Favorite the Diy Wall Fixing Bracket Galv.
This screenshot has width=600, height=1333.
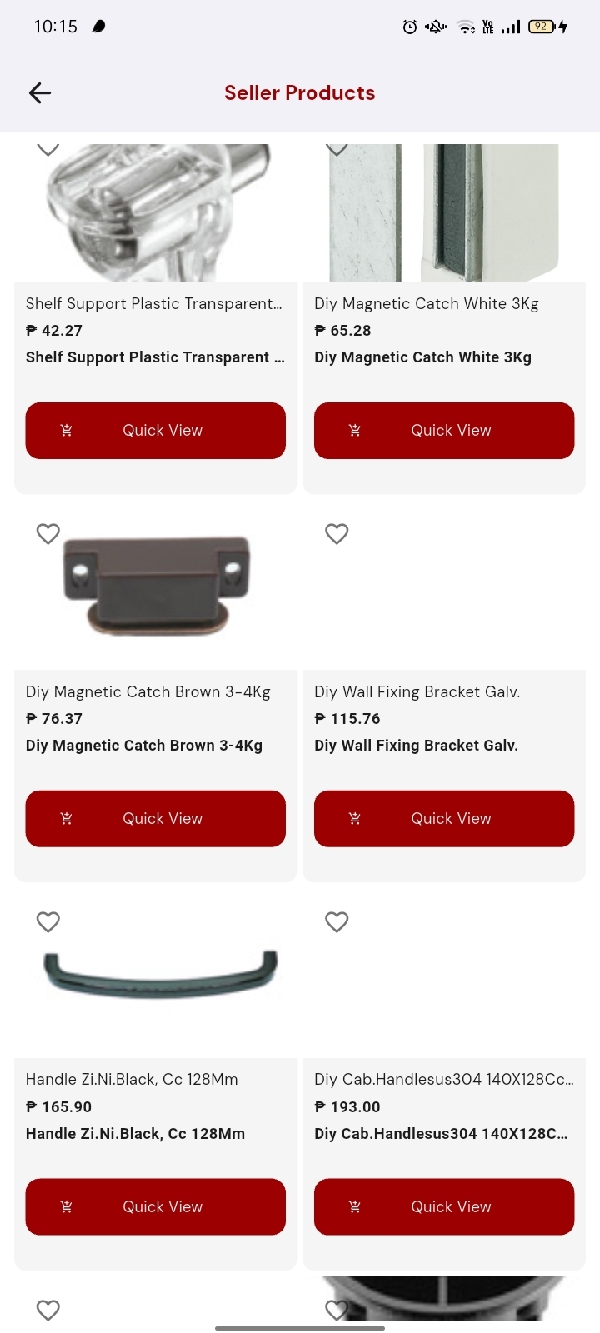point(337,534)
